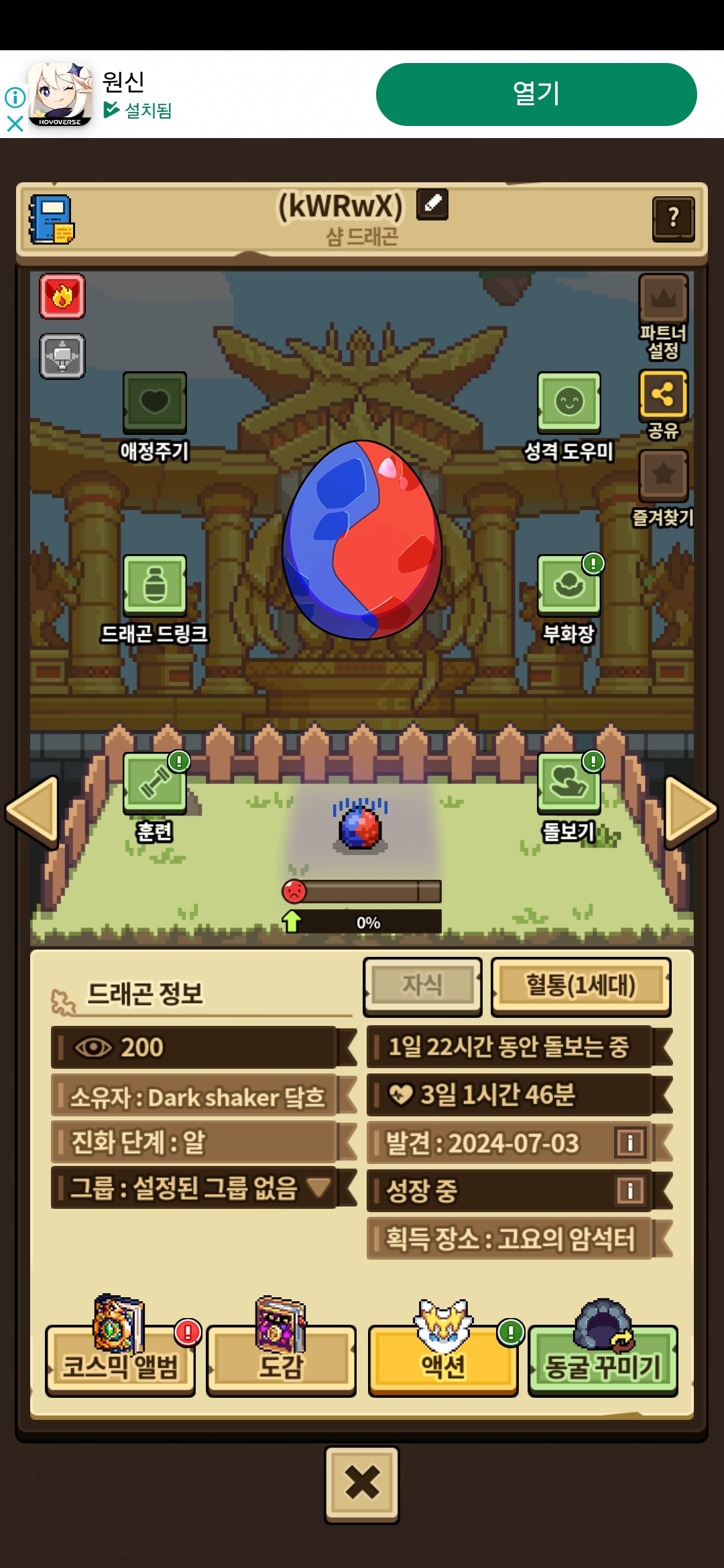This screenshot has width=724, height=1568.
Task: Open 파트너 설정 partner settings
Action: tap(663, 299)
